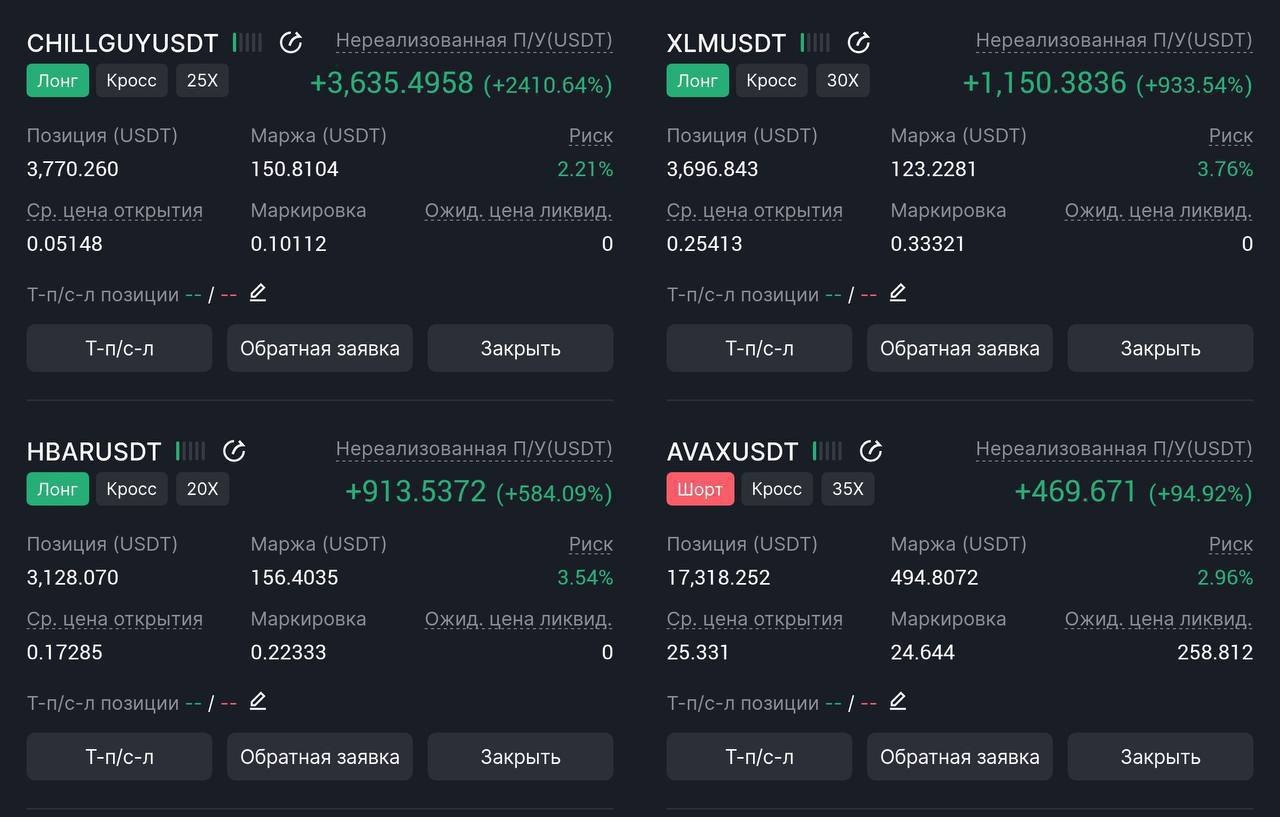Viewport: 1280px width, 817px height.
Task: Place Обратная заявка for AVAXUSDT
Action: pyautogui.click(x=959, y=757)
